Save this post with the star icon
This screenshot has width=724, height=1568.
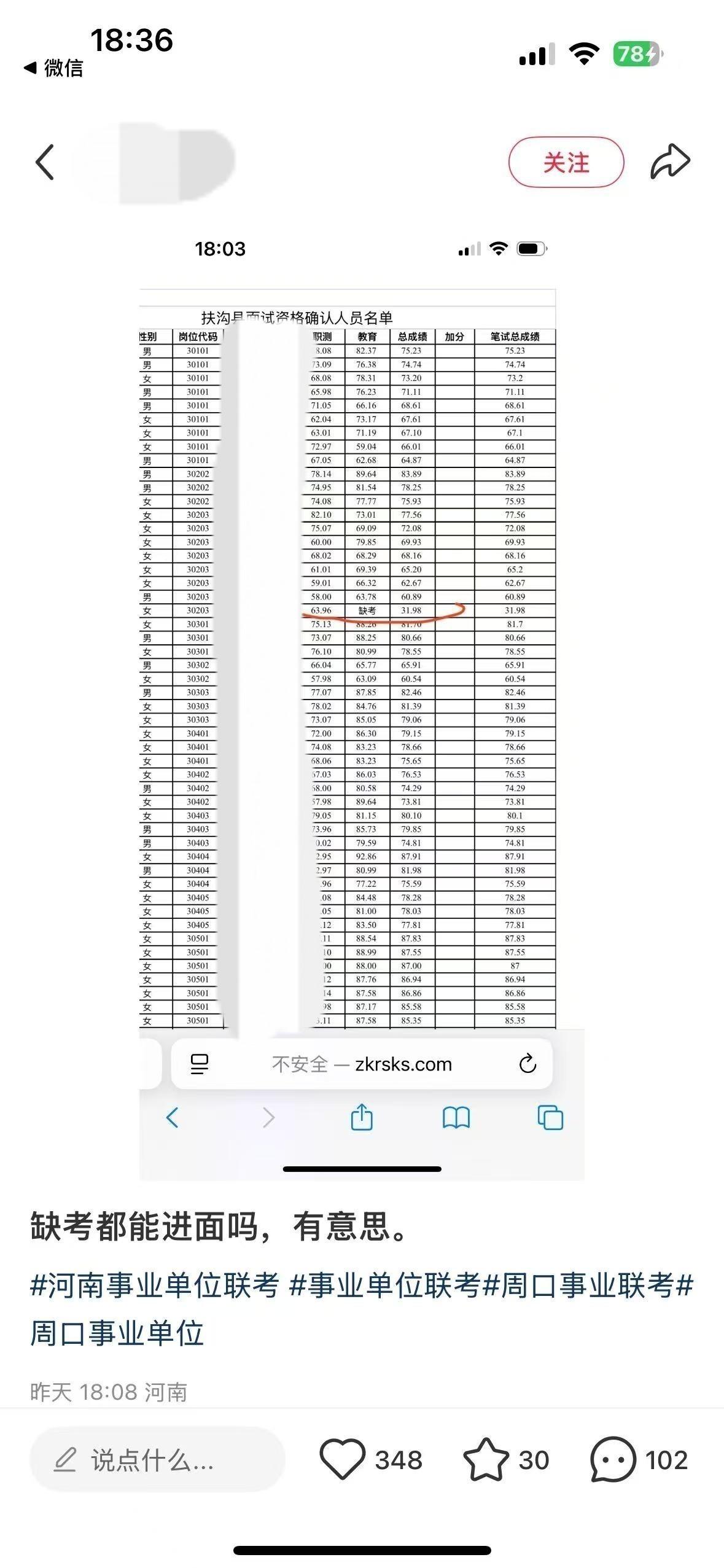point(485,1460)
